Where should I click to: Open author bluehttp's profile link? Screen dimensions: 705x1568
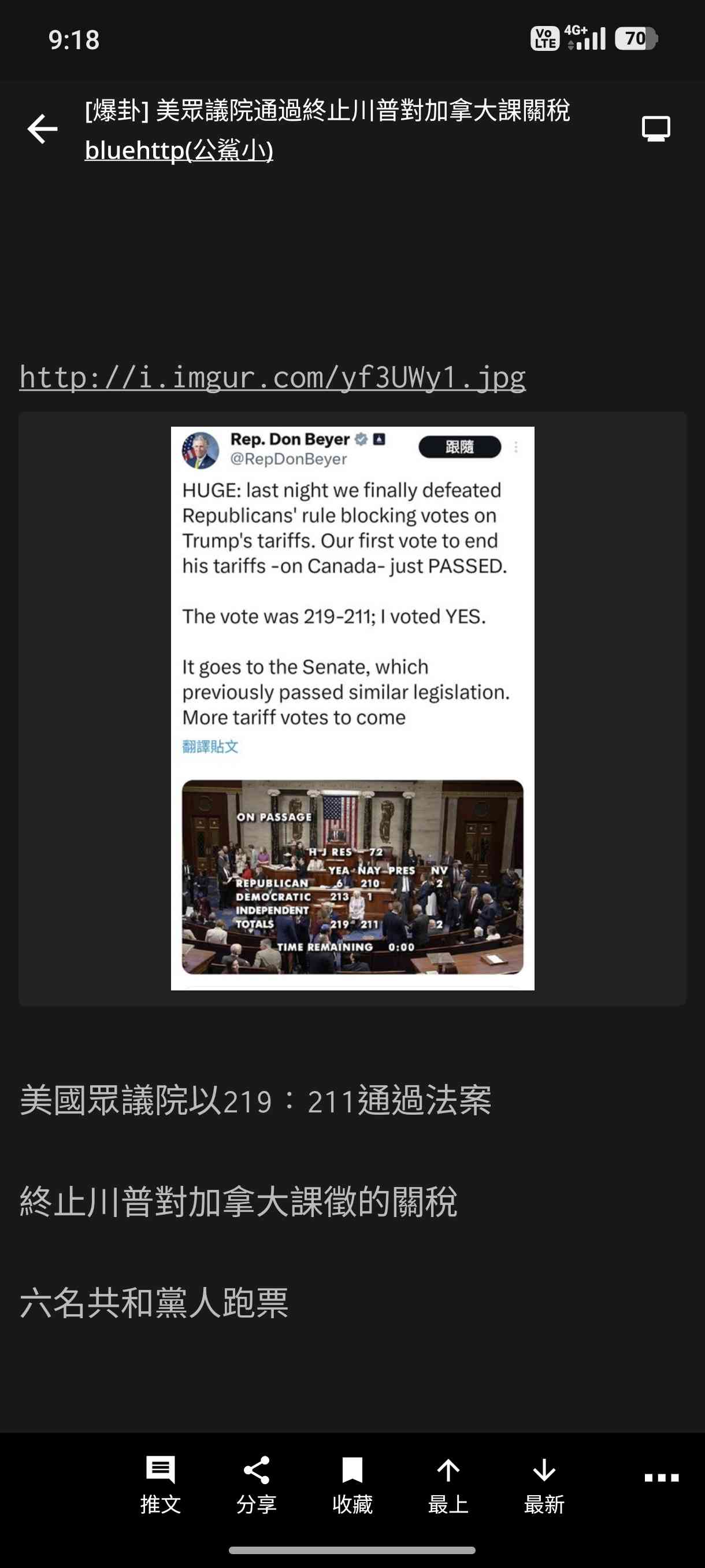coord(179,150)
